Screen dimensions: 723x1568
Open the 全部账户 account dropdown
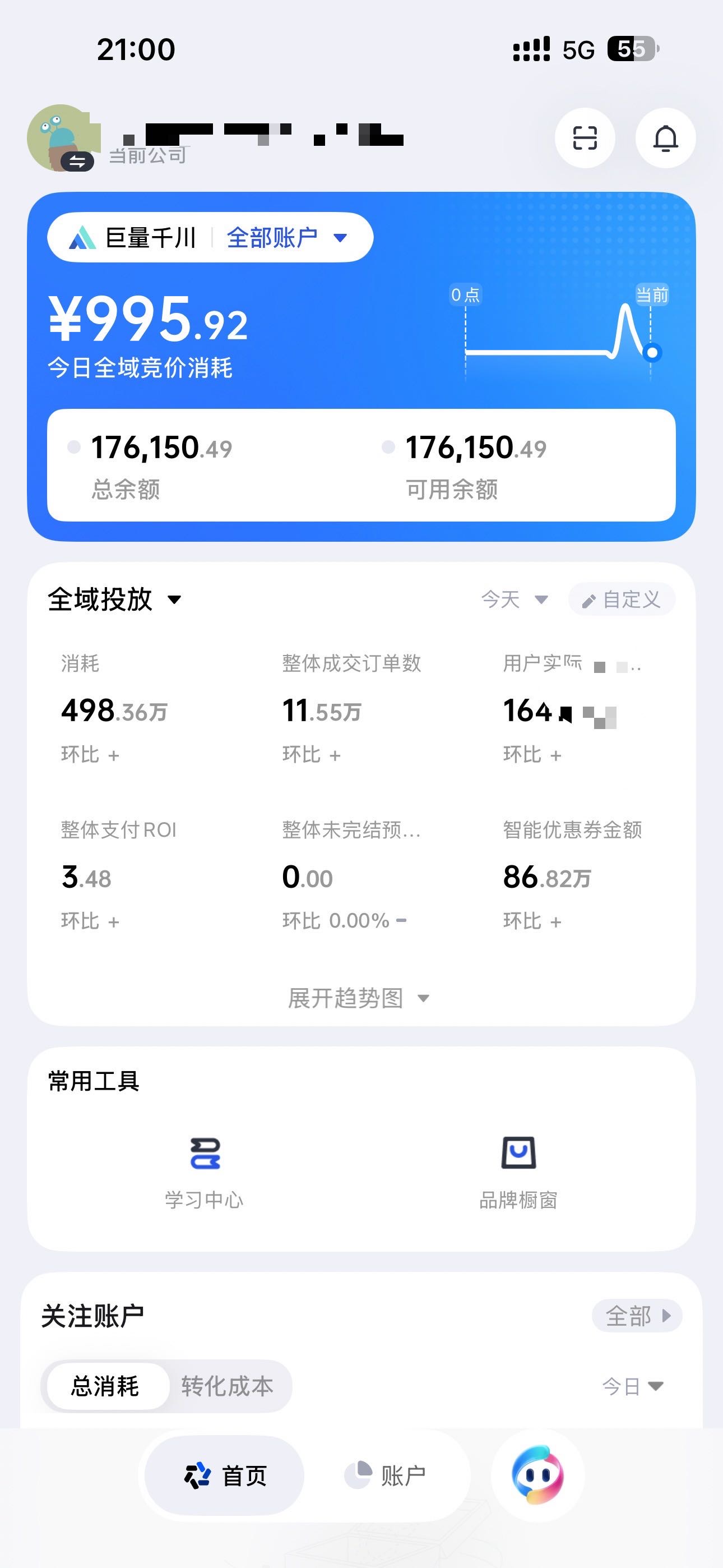tap(286, 237)
